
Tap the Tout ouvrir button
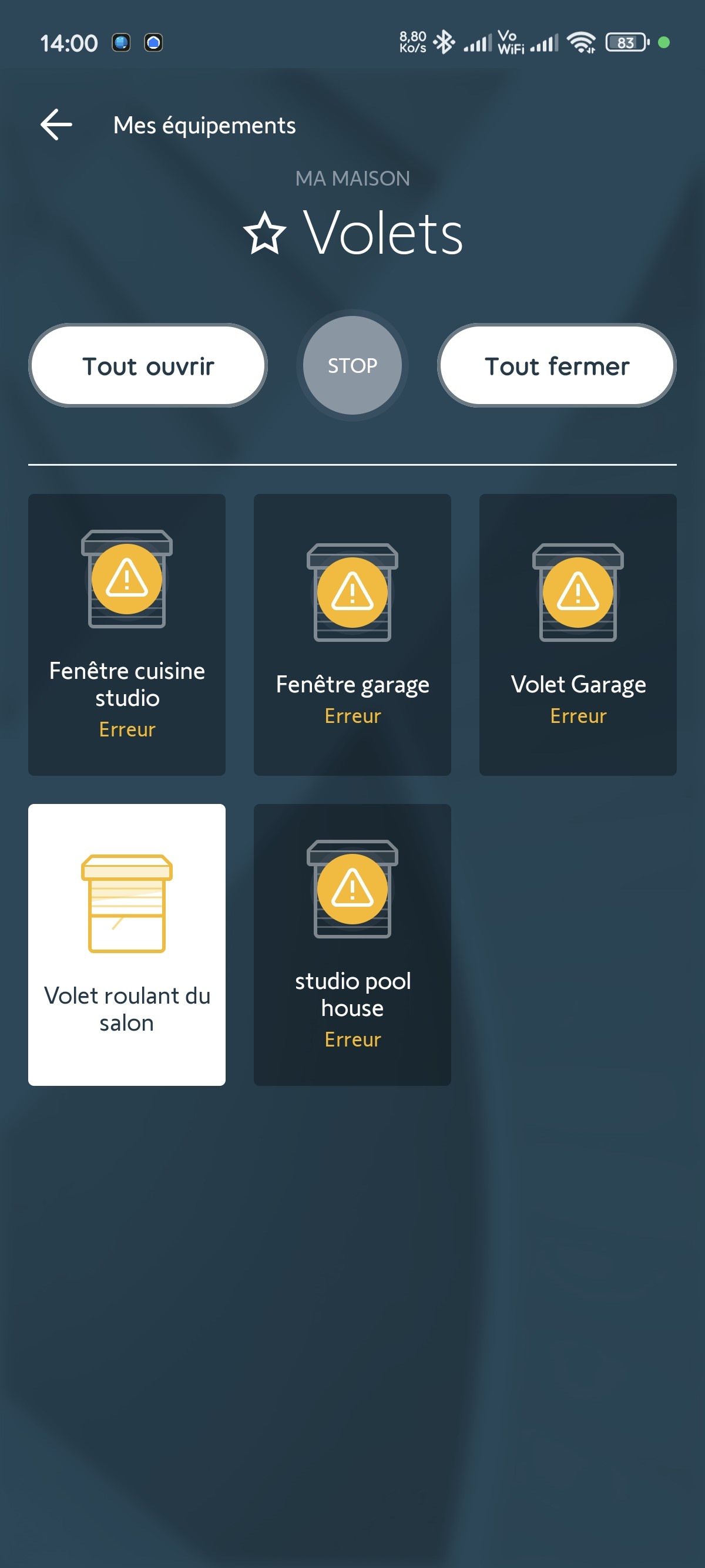148,366
